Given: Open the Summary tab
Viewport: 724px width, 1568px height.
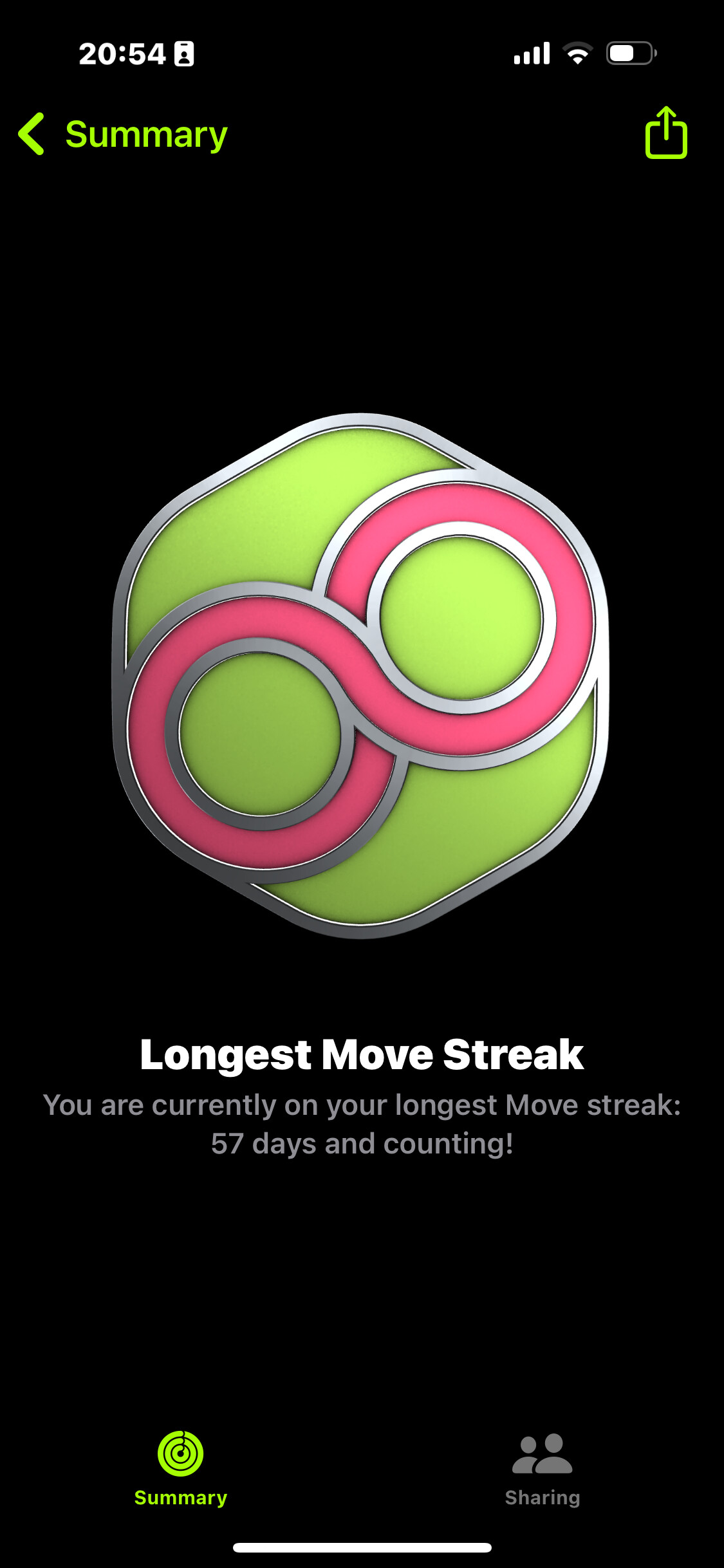Looking at the screenshot, I should tap(181, 1469).
